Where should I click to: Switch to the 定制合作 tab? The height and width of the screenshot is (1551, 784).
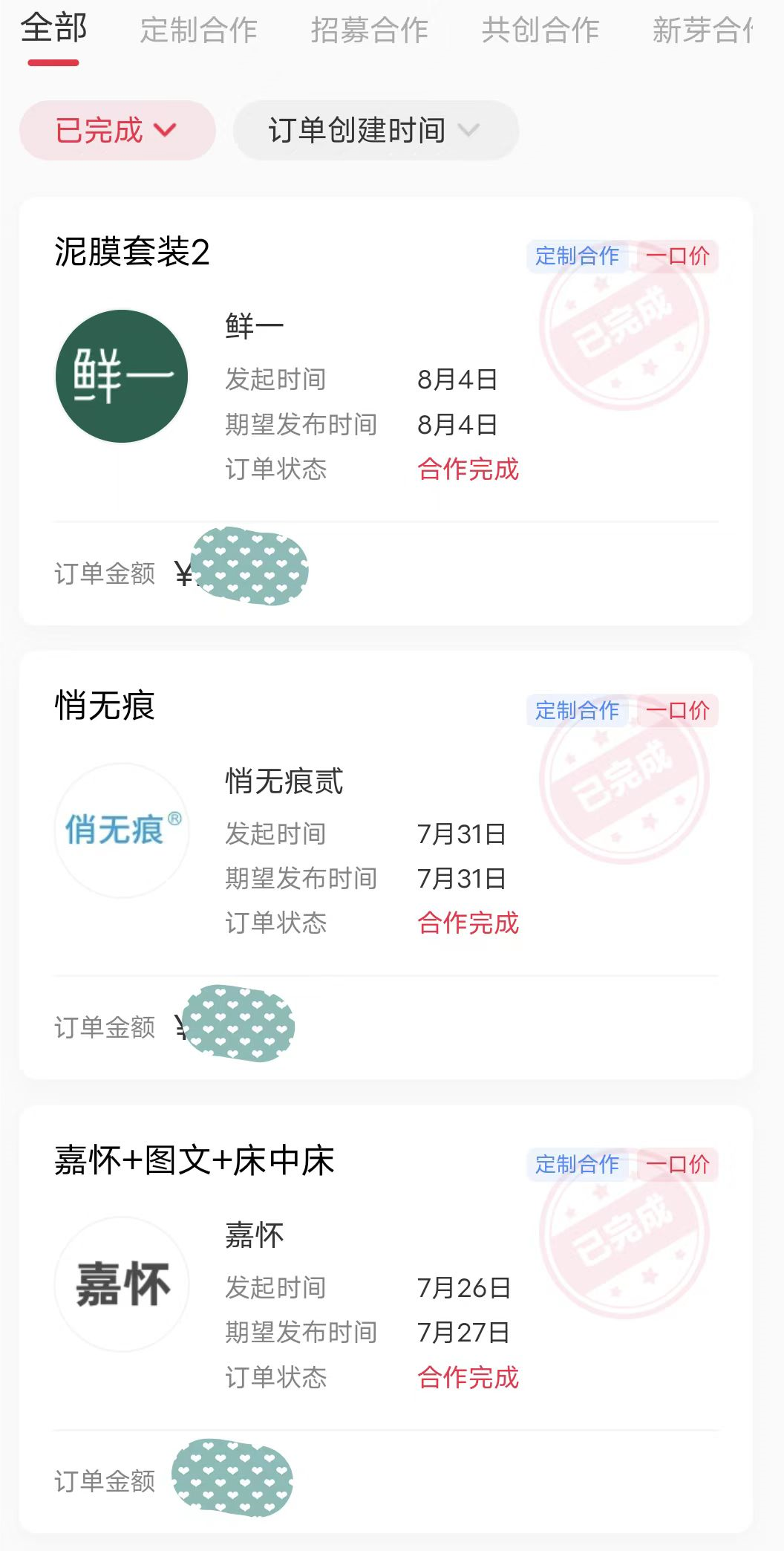[x=199, y=31]
